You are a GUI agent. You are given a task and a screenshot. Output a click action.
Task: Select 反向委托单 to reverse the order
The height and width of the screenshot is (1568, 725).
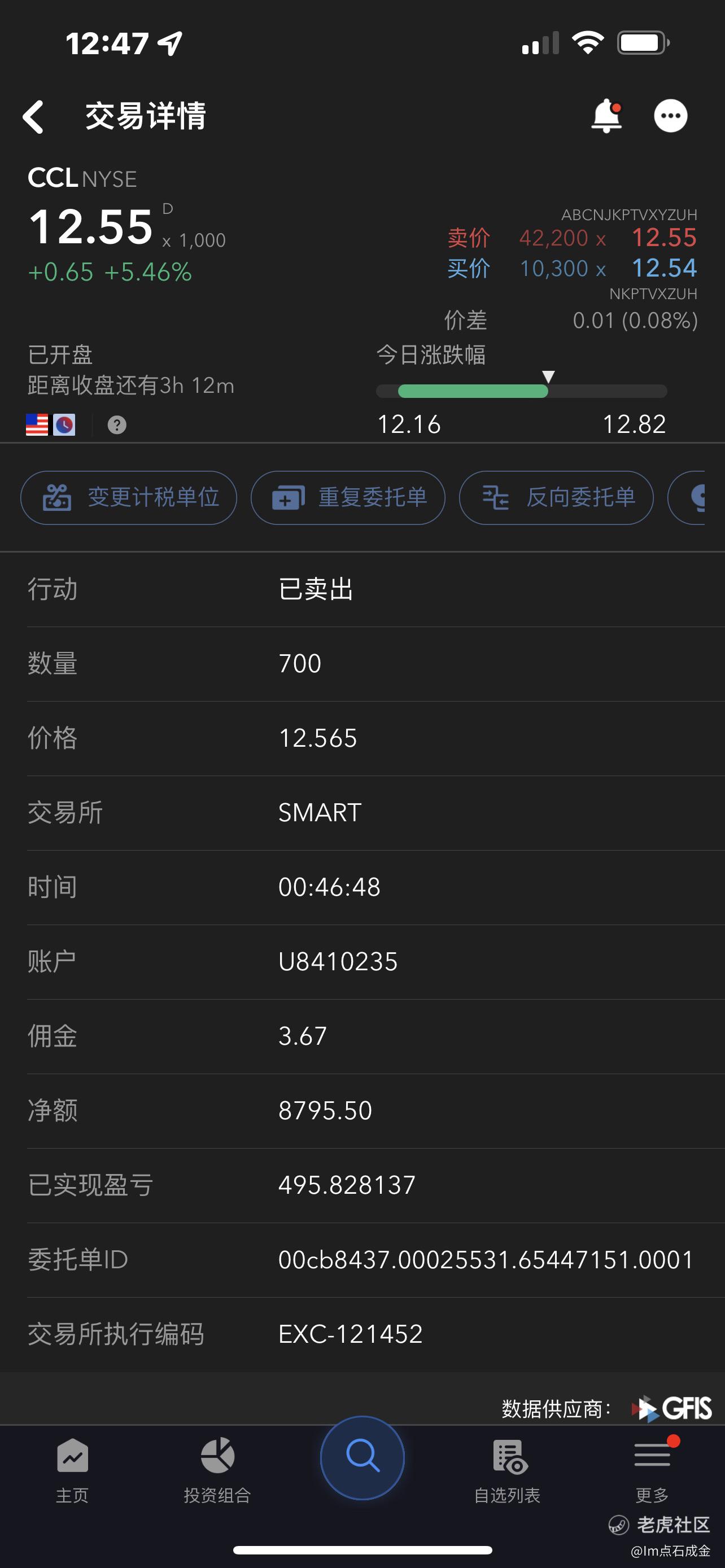coord(556,497)
